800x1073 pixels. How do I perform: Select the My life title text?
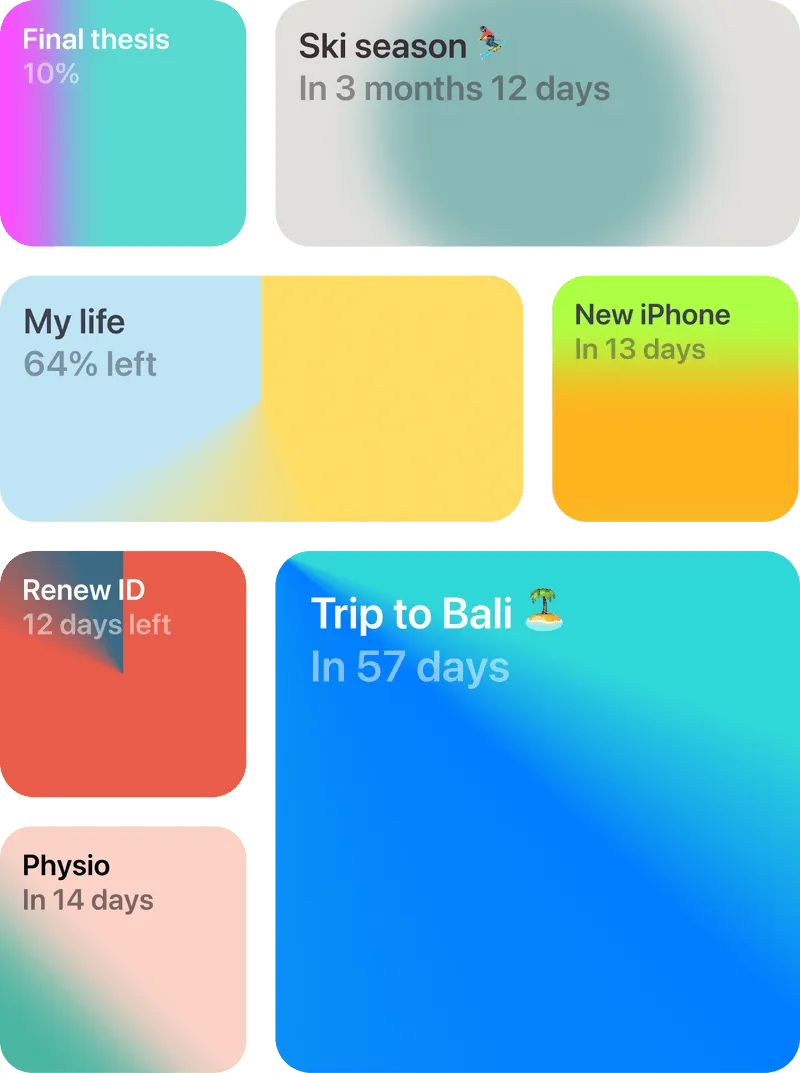tap(72, 322)
